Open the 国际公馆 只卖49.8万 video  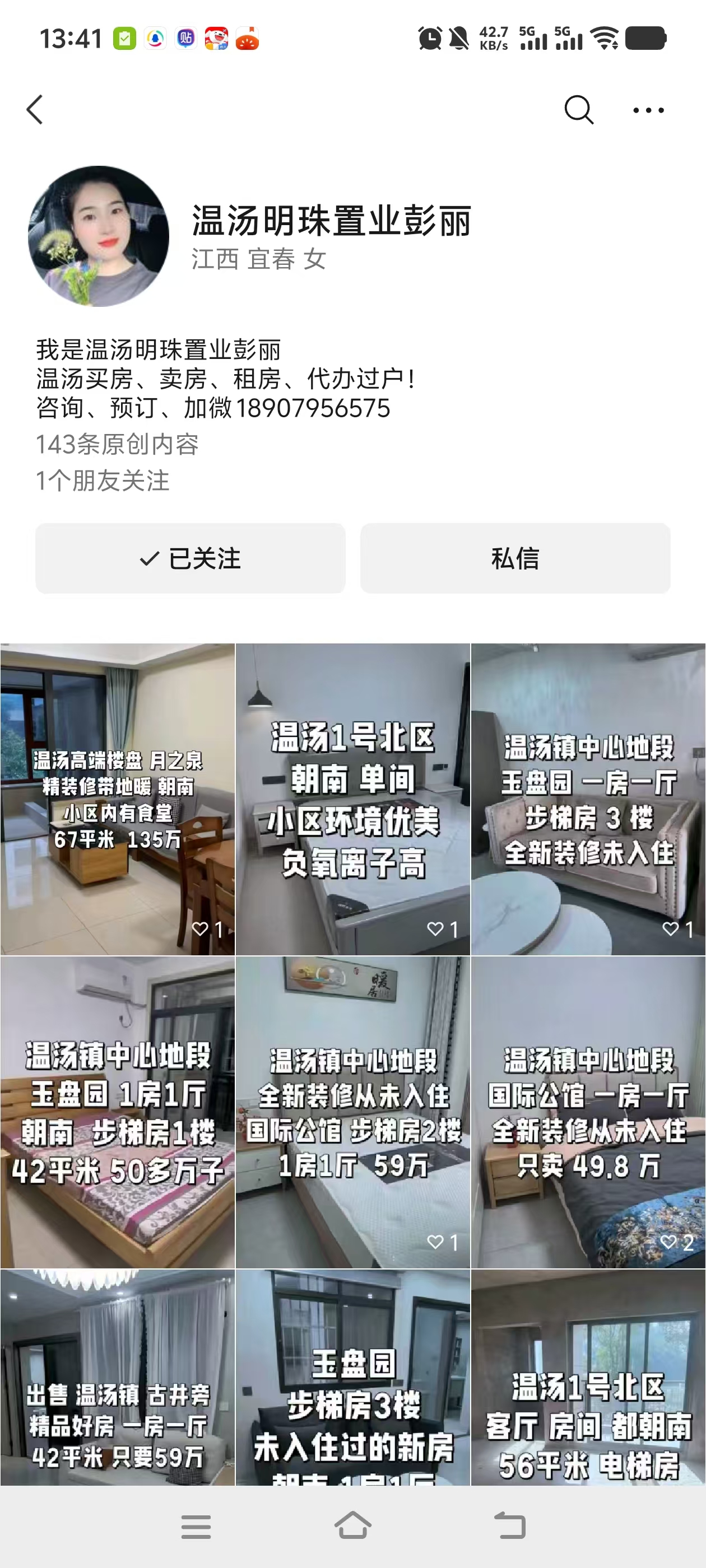click(588, 1112)
